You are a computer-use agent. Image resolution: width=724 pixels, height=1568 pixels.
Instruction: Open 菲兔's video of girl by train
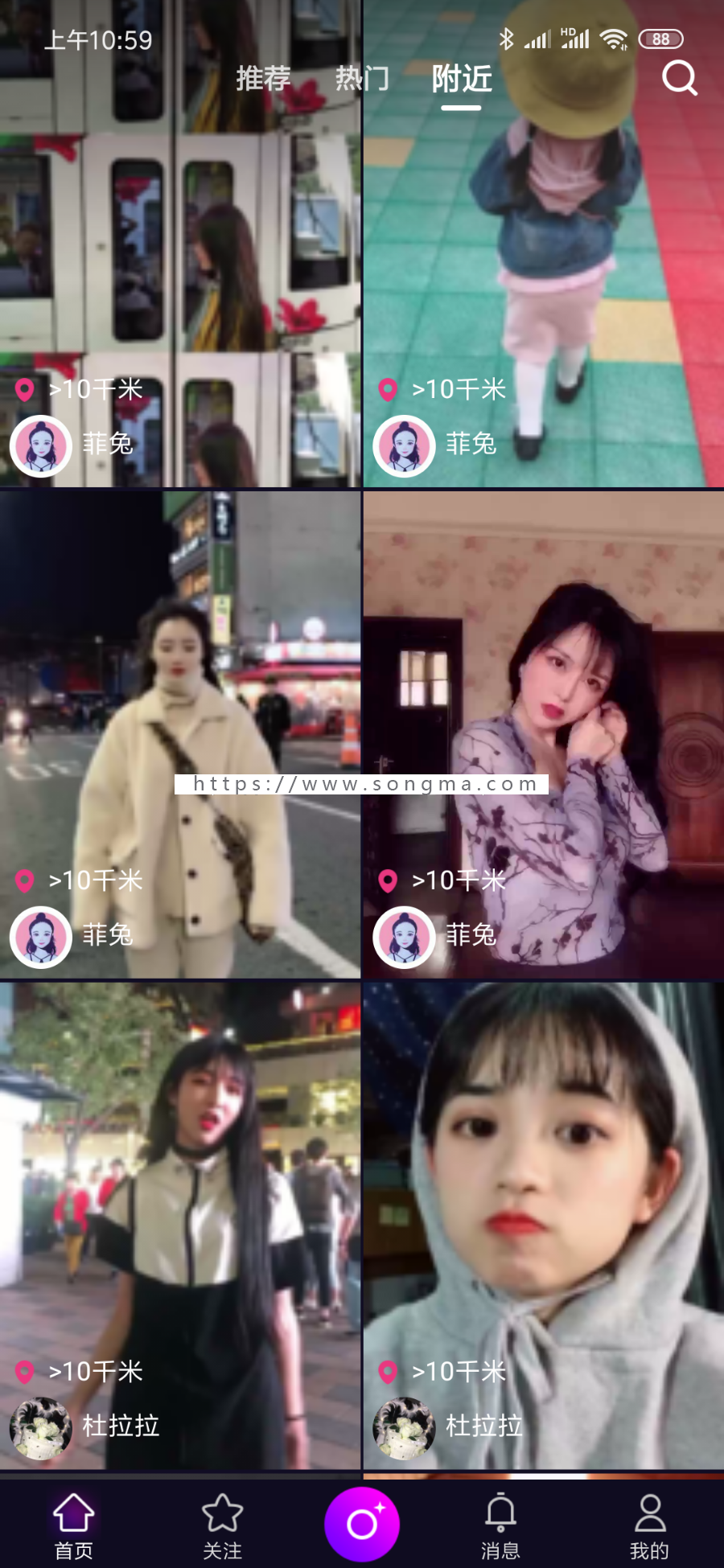click(180, 241)
